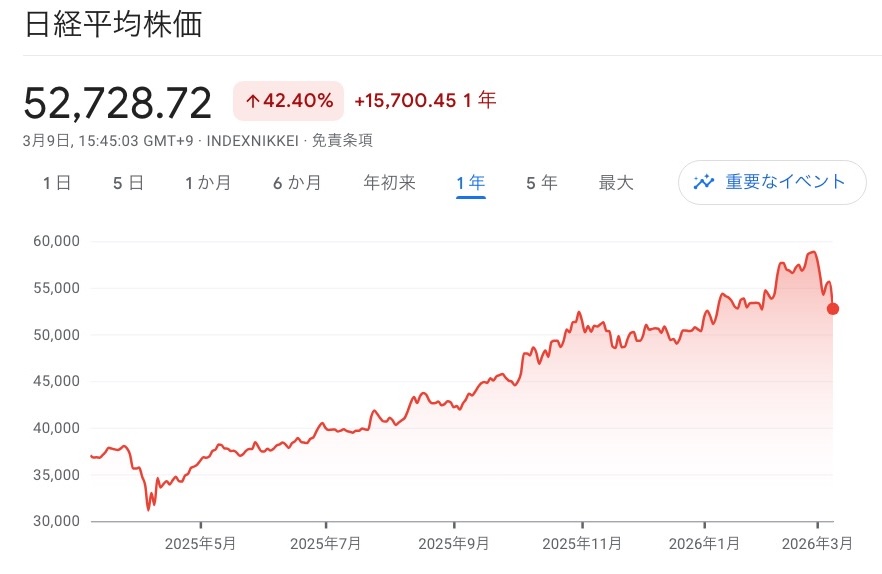This screenshot has height=574, width=882.
Task: Select the 年初来 range tab
Action: click(389, 183)
